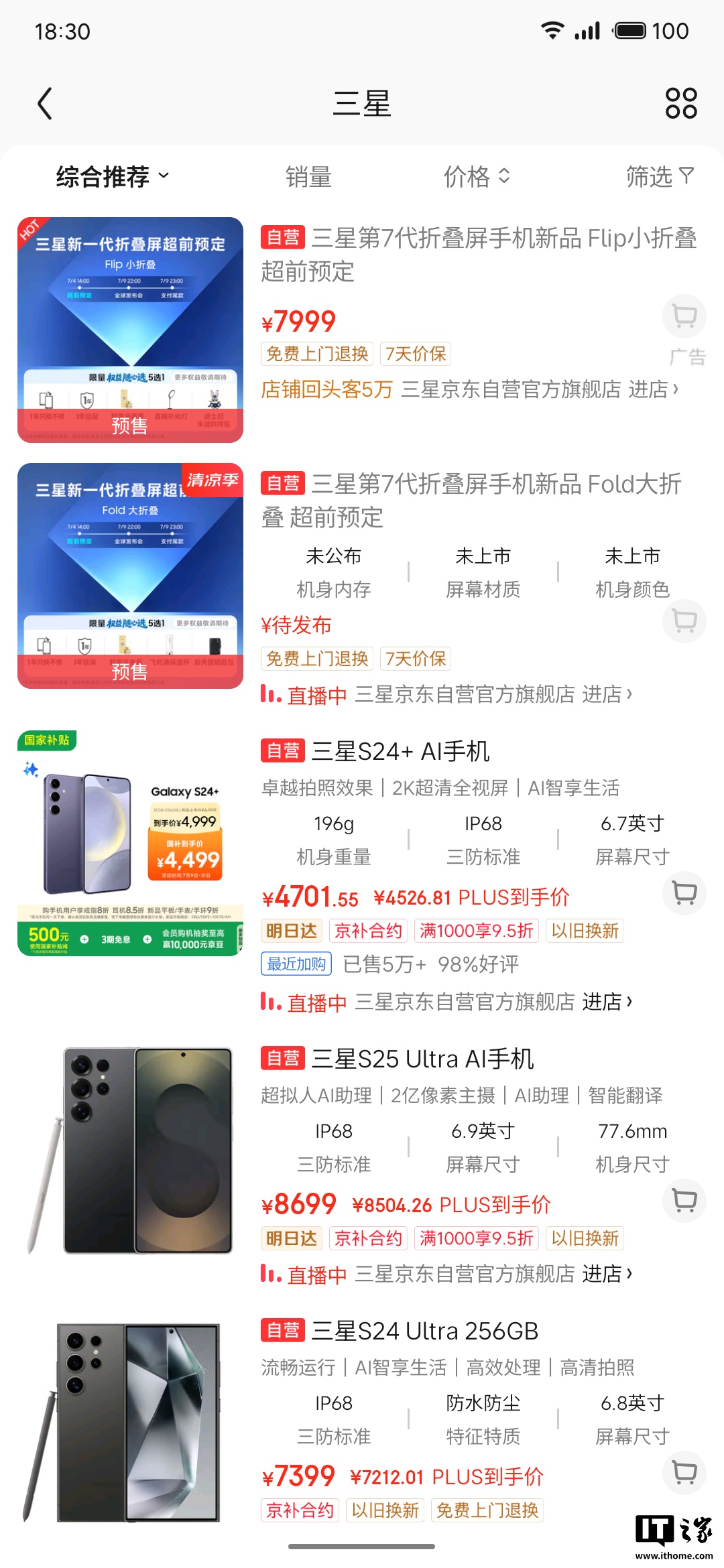The width and height of the screenshot is (724, 1568).
Task: Add the ¥7999 Flip小折叠 to cart
Action: 684,316
